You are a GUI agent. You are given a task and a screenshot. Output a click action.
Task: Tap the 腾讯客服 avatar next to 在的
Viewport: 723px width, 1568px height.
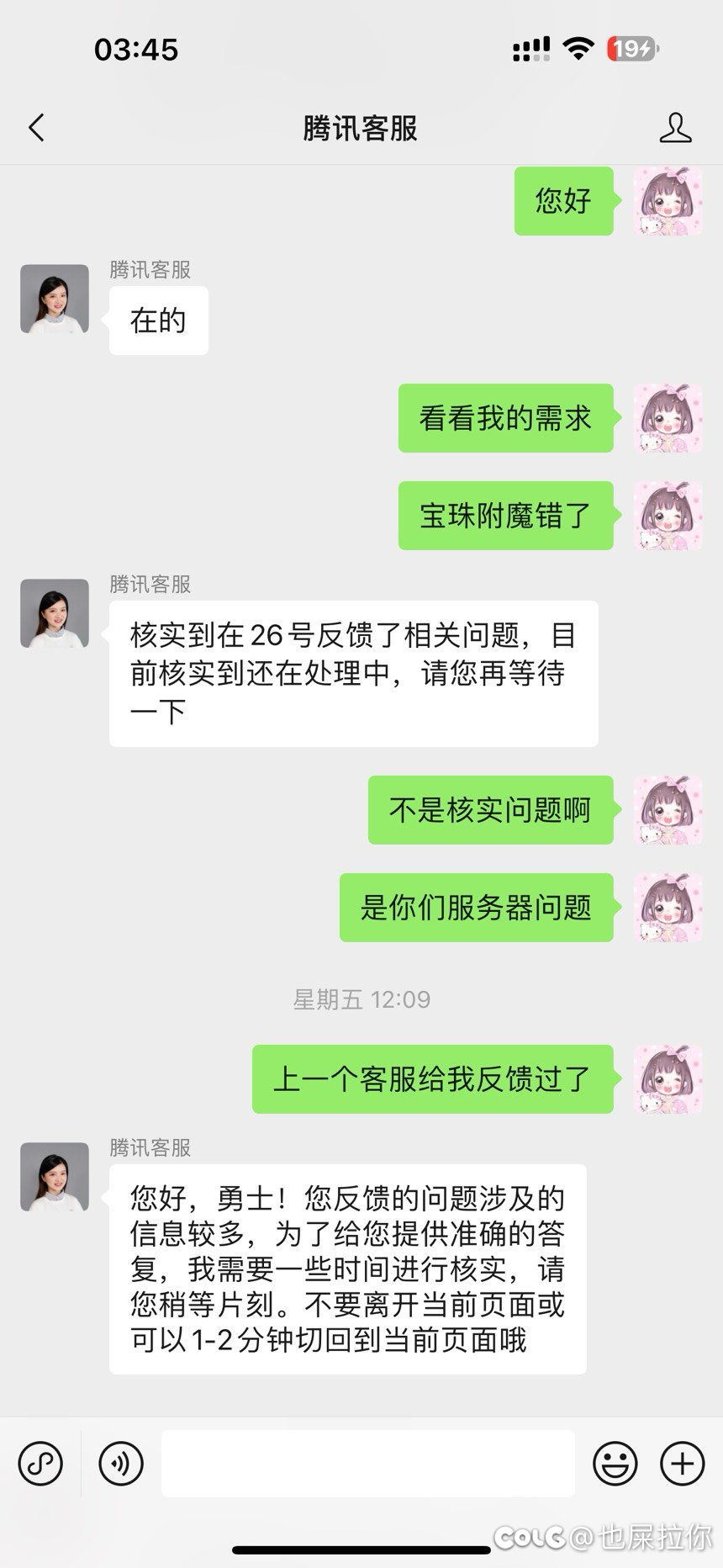pos(55,299)
